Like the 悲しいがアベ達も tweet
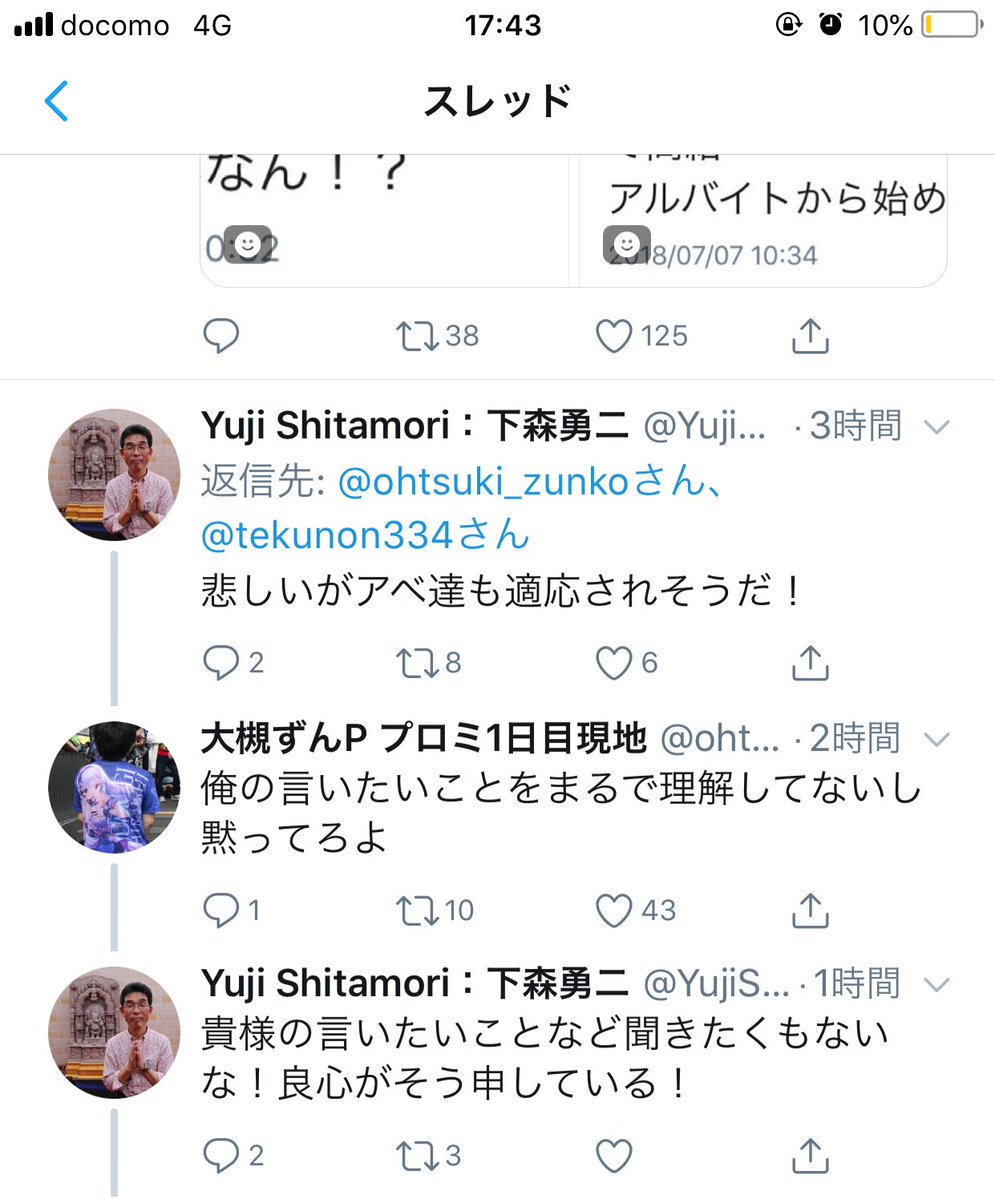Screen dimensions: 995x1199 [x=614, y=662]
